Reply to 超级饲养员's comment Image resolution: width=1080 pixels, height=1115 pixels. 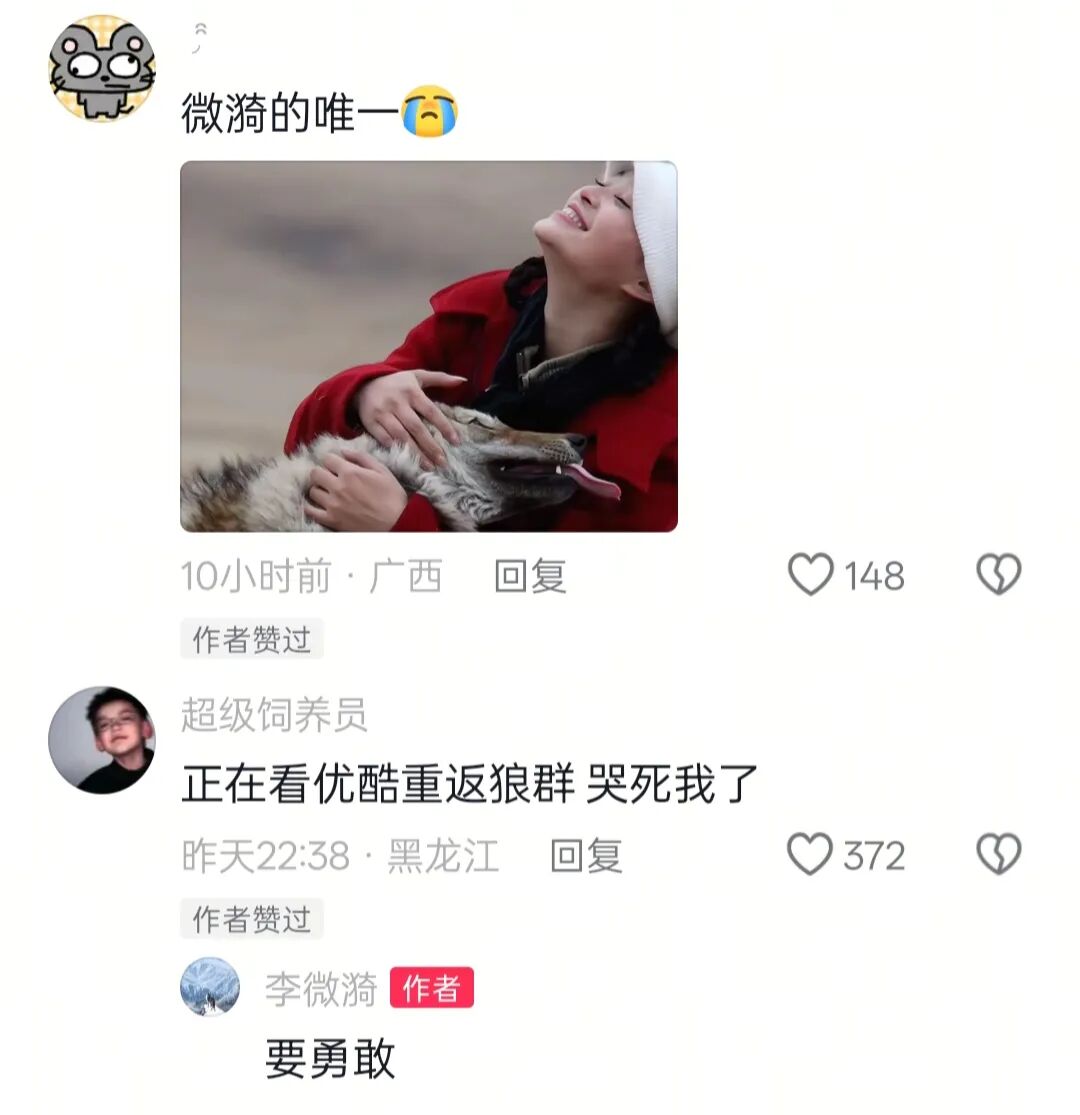[x=586, y=856]
